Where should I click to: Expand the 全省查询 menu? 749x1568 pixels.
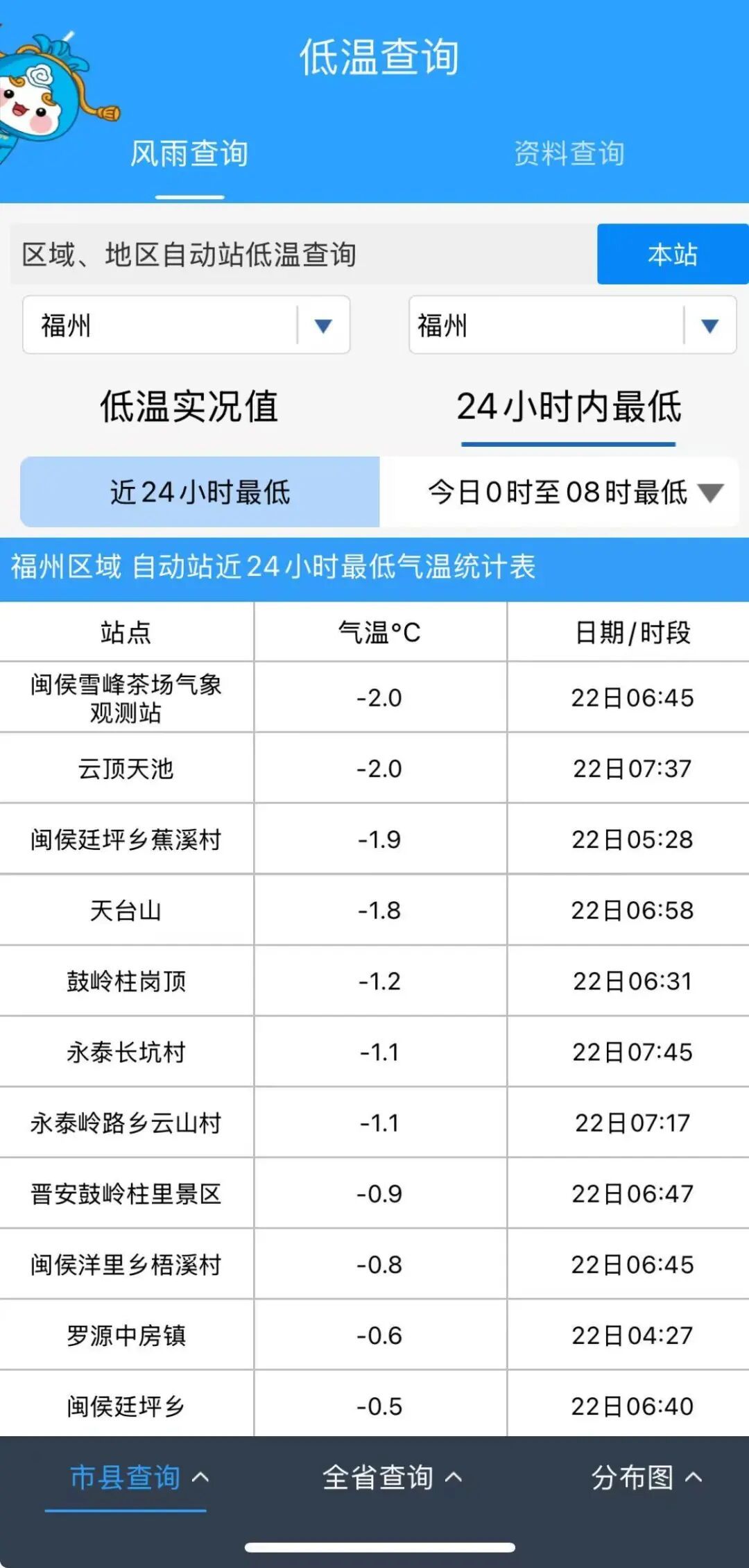pyautogui.click(x=392, y=1477)
